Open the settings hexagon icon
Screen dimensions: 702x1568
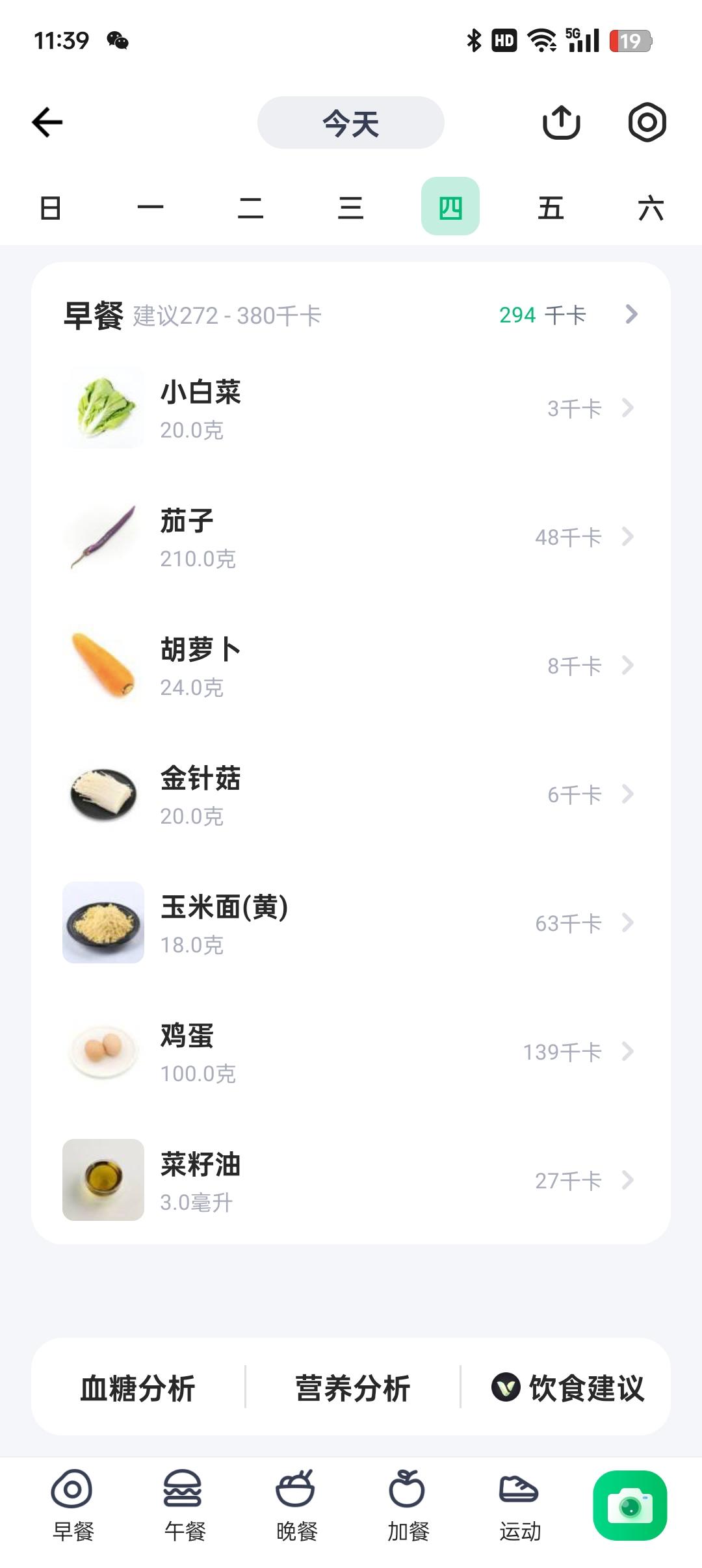647,122
